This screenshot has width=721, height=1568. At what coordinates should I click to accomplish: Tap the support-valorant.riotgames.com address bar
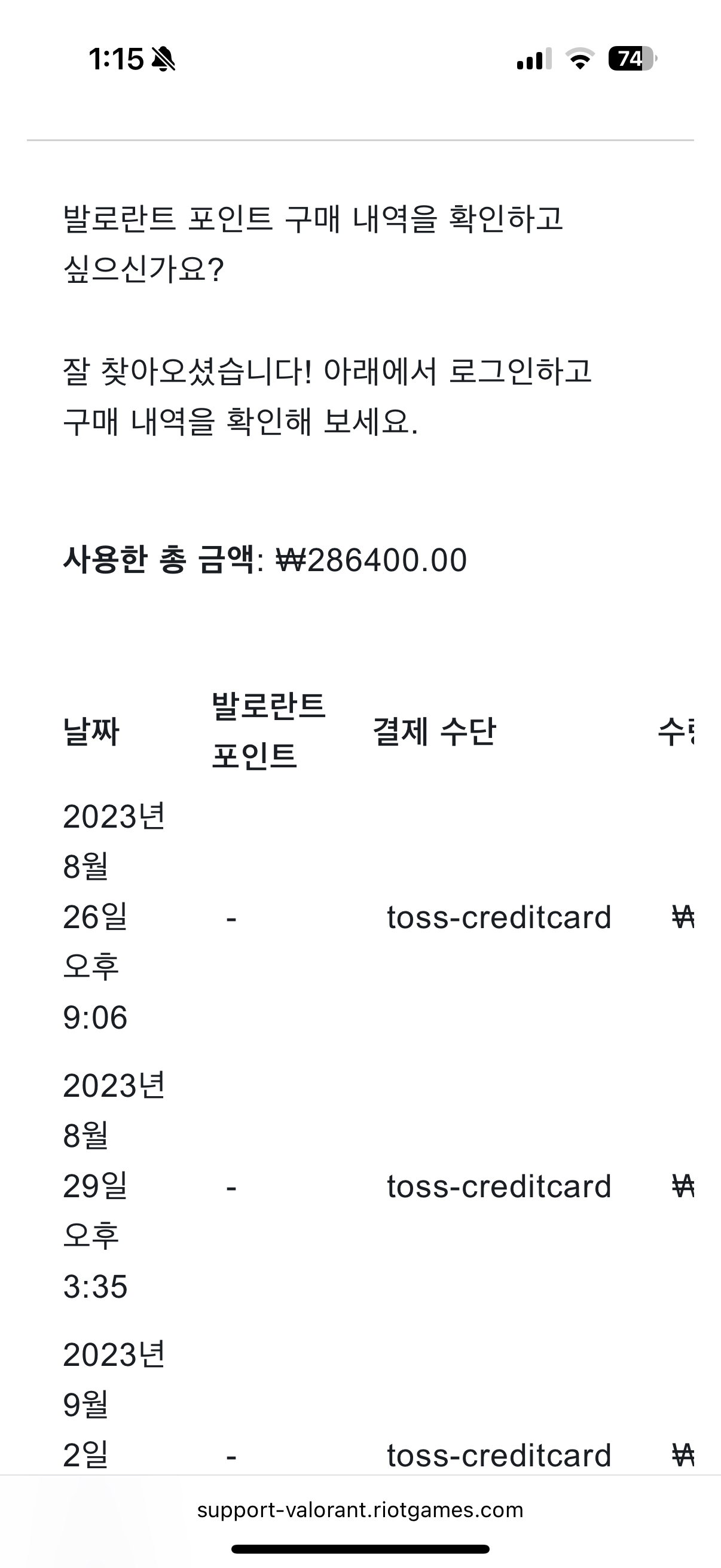(x=360, y=1509)
